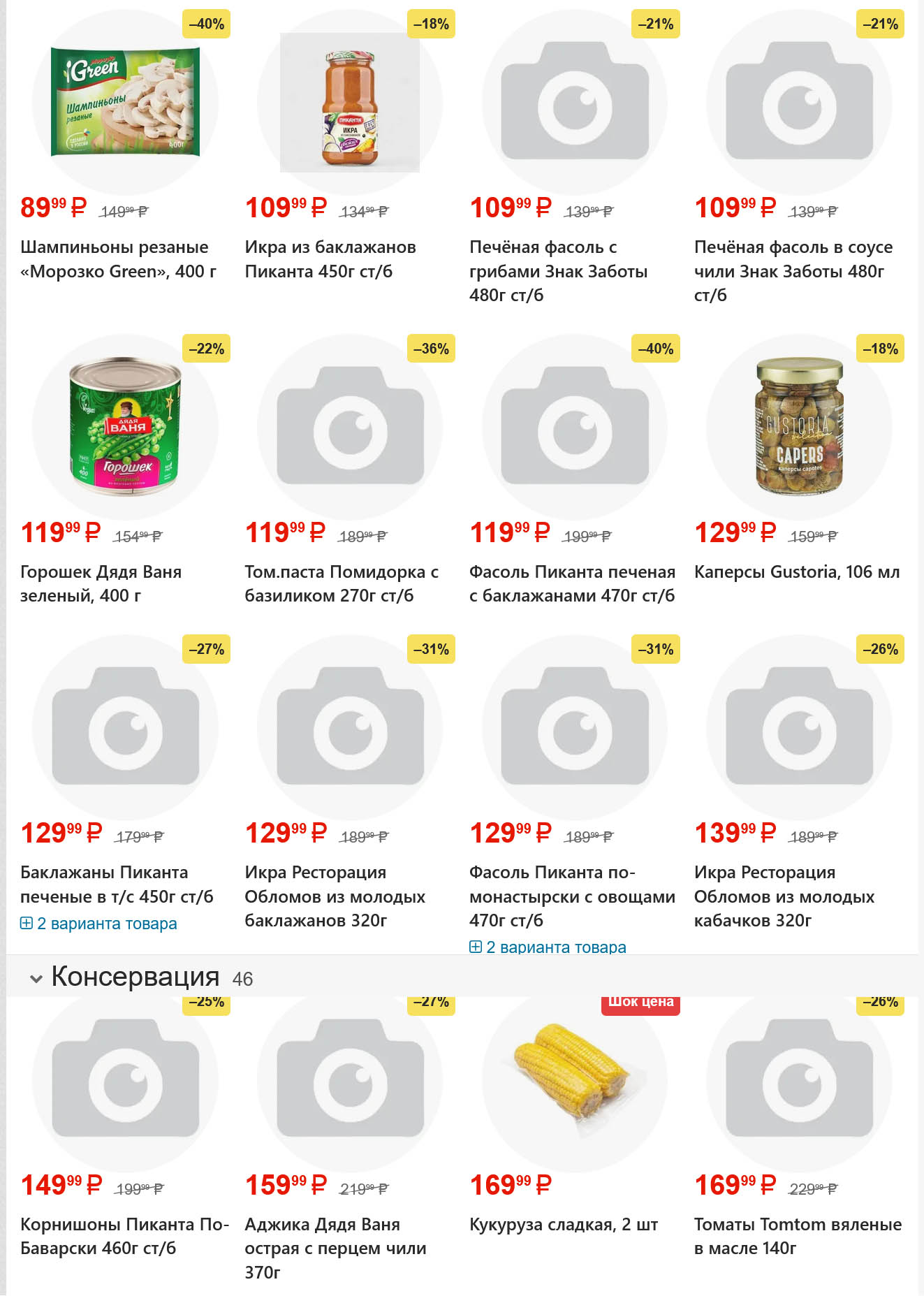Open Корнишоны Пиканта По-Баварски product
The image size is (924, 1296).
pos(124,1237)
